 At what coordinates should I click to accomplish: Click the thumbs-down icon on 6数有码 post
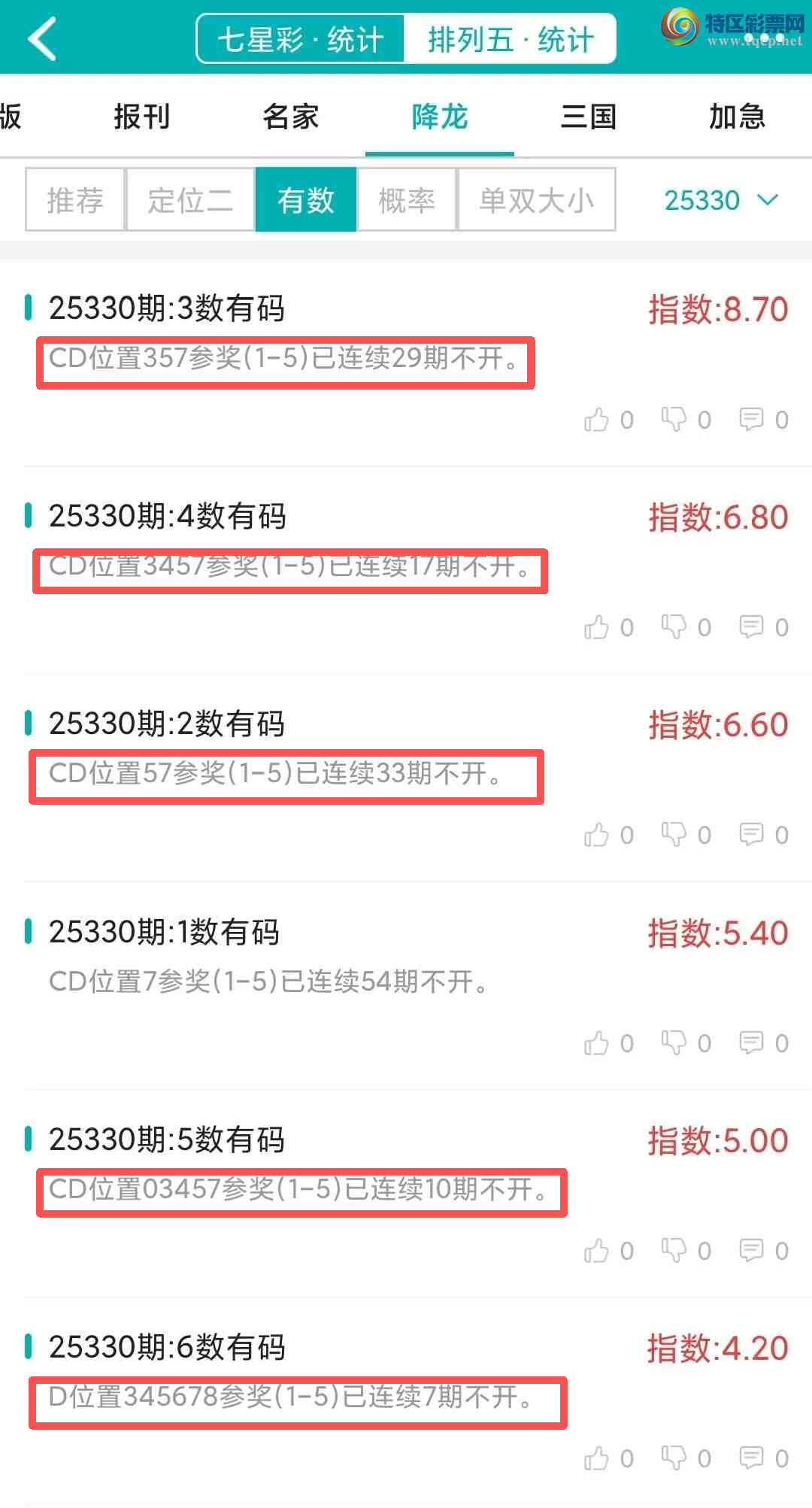pyautogui.click(x=675, y=1458)
